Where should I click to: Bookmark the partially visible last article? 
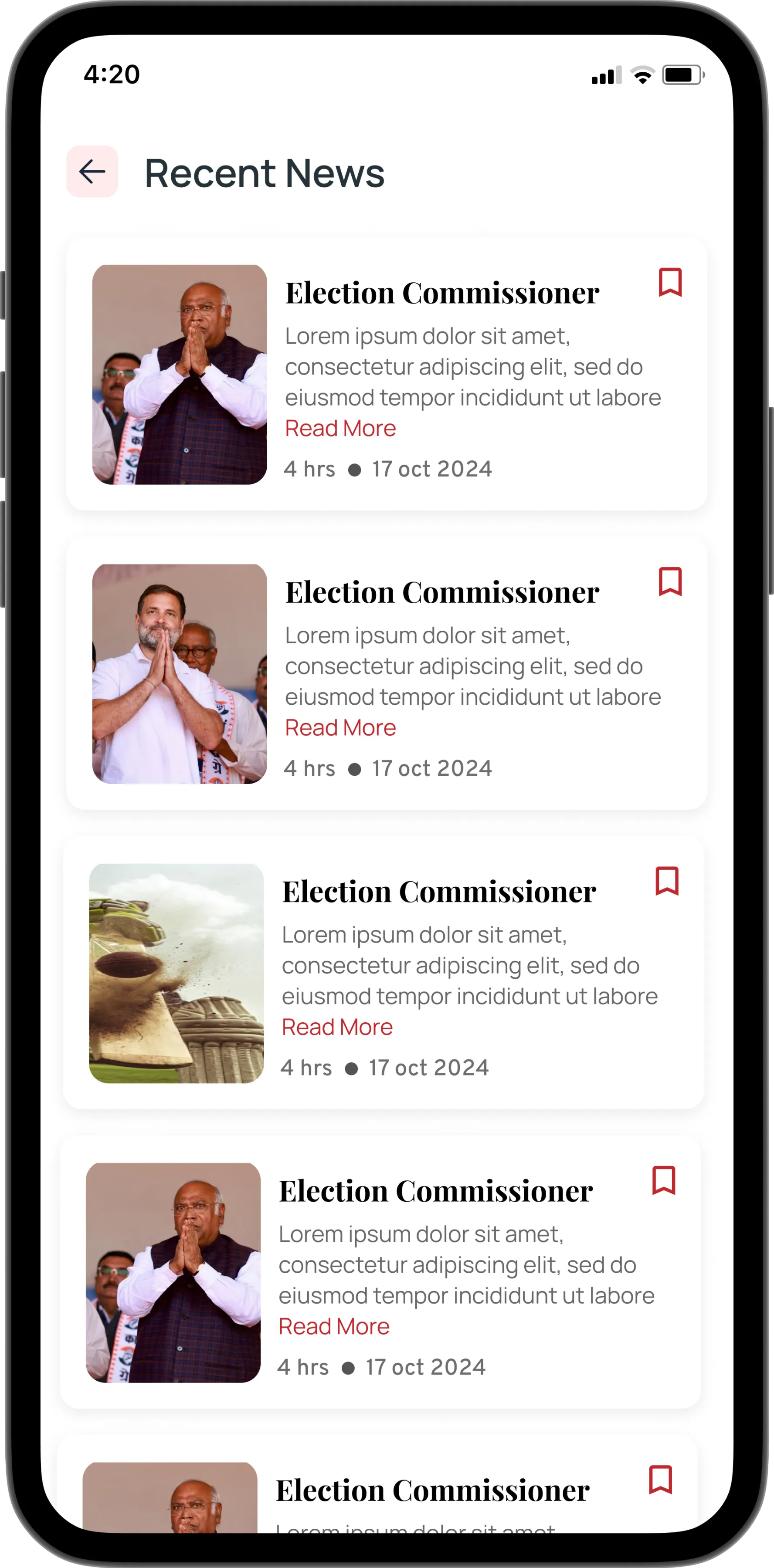660,1480
